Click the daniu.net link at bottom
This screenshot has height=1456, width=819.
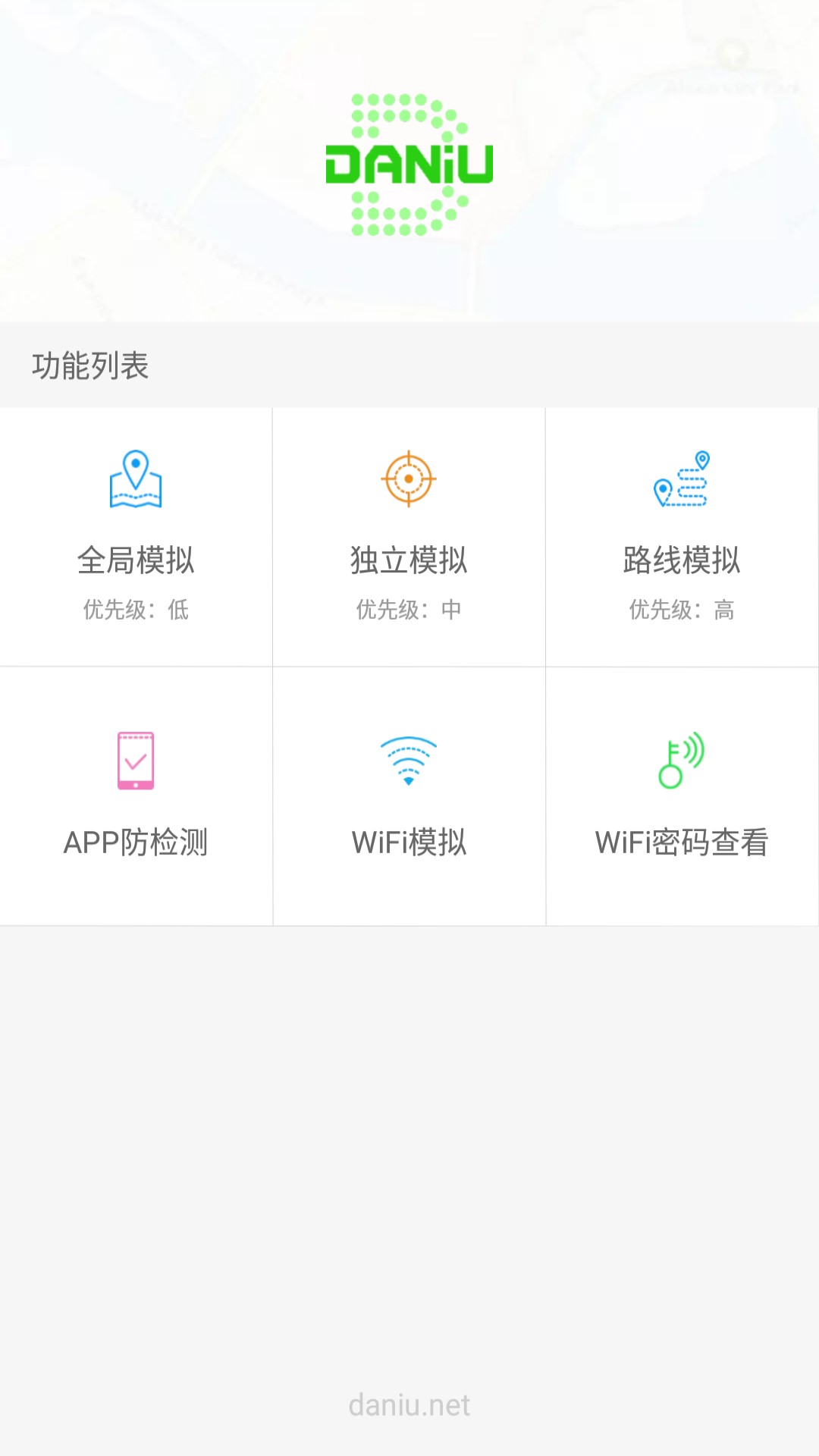409,1405
